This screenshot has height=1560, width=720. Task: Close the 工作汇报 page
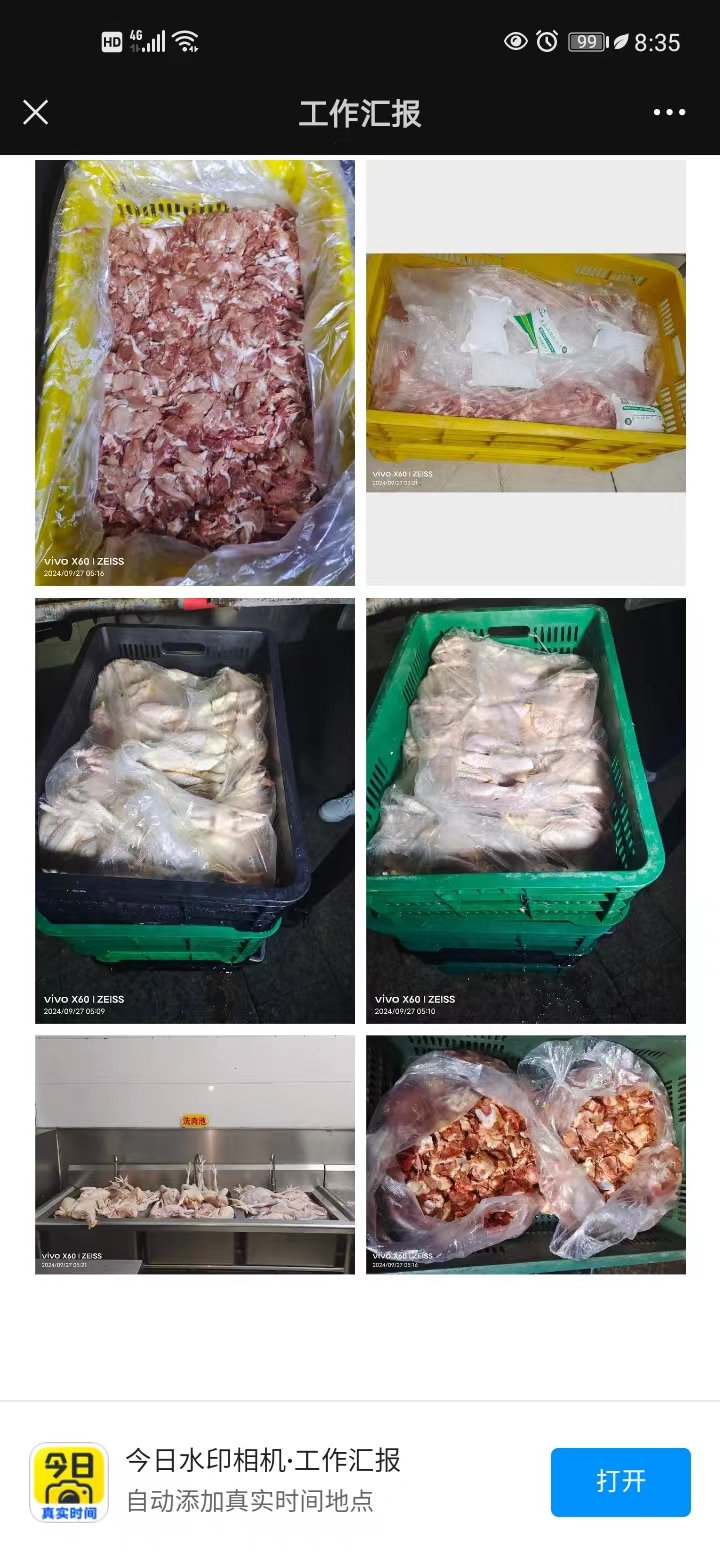[36, 112]
